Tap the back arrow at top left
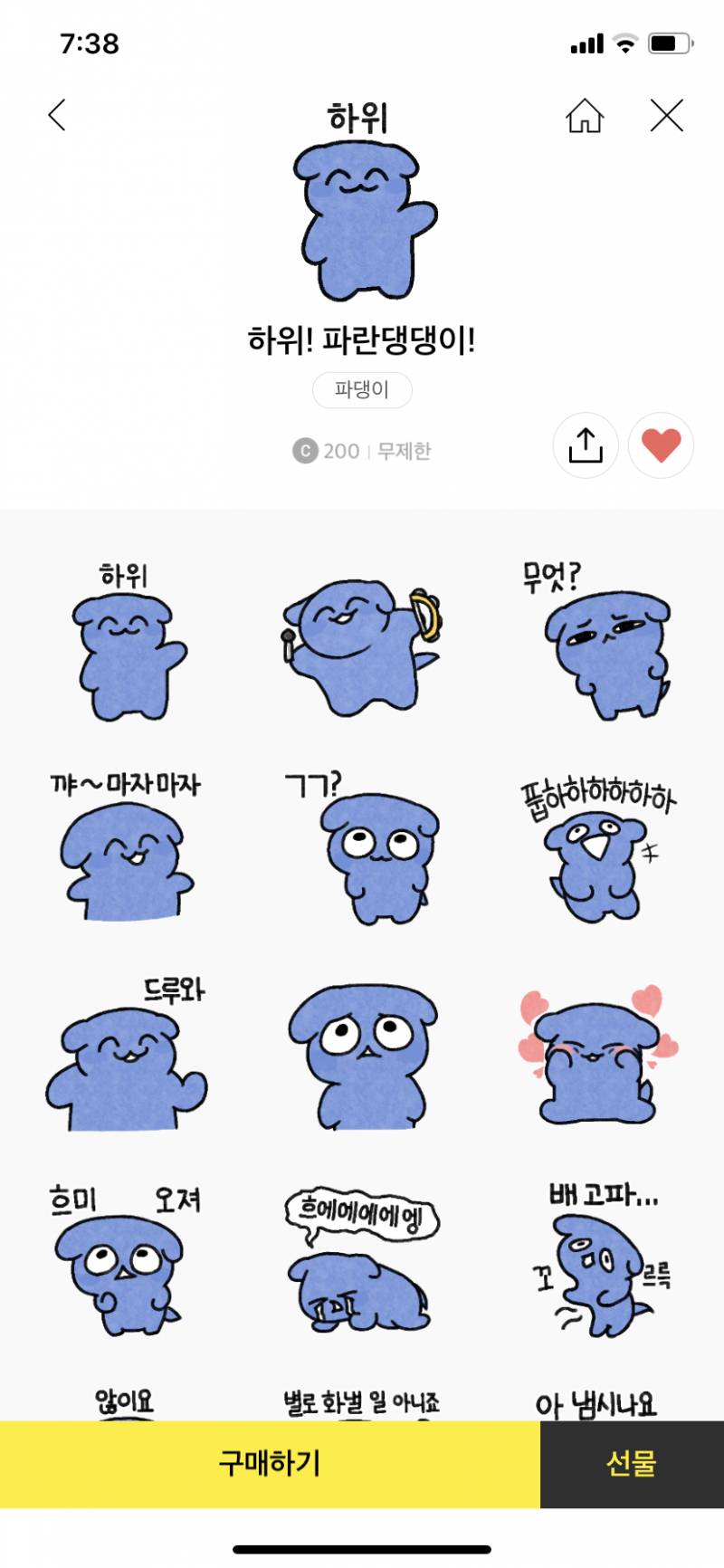 coord(57,116)
